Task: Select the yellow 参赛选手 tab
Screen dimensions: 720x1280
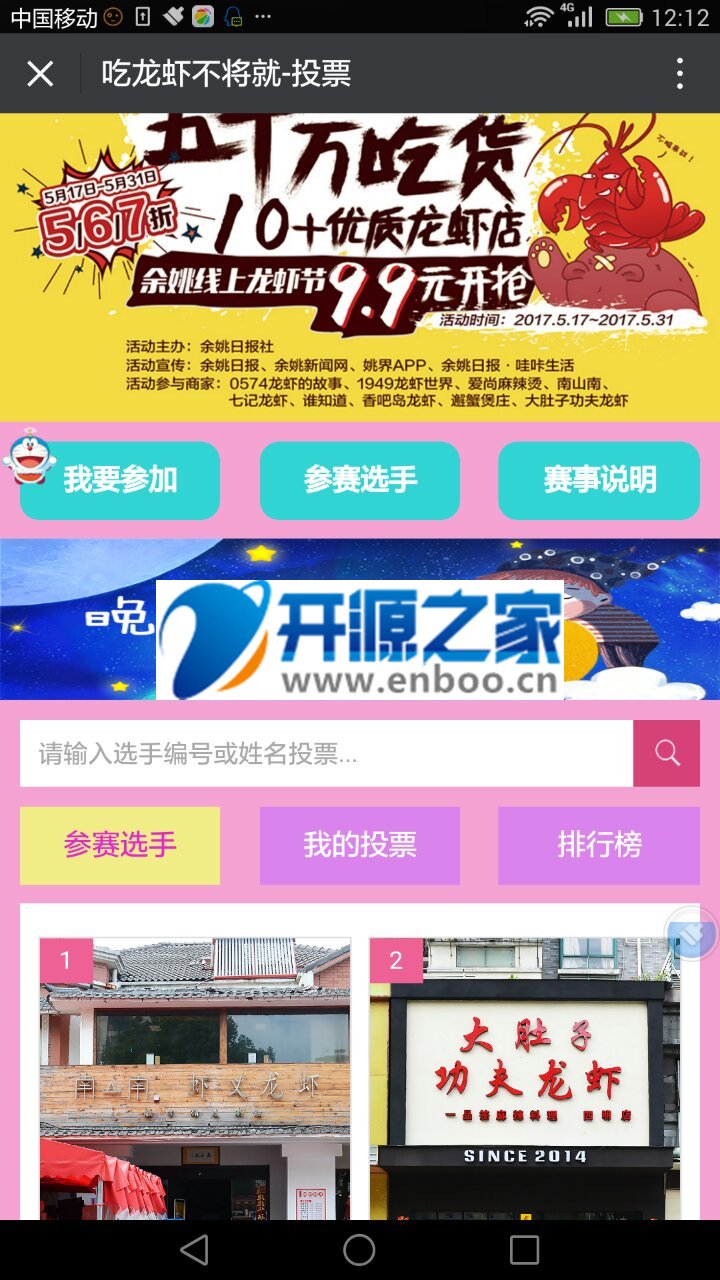Action: click(120, 845)
